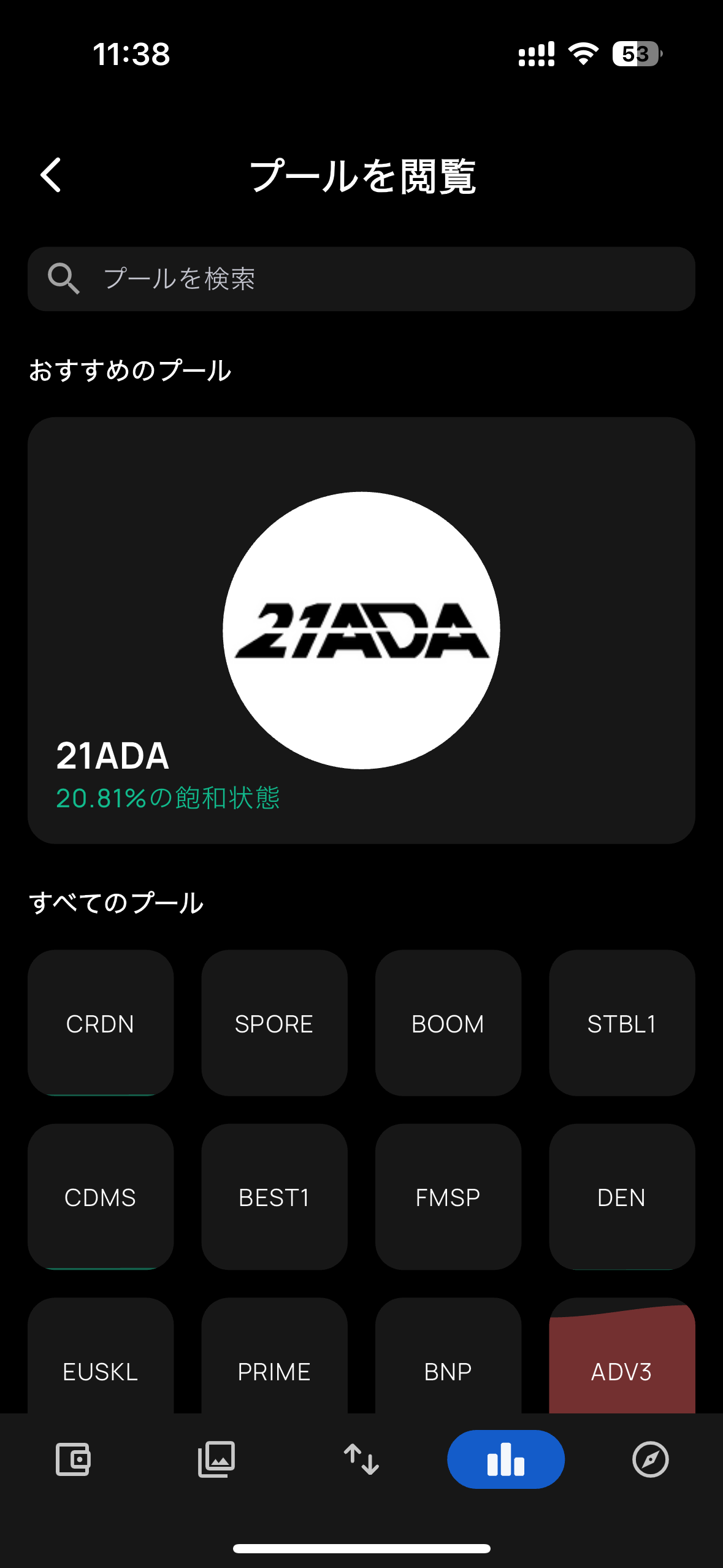Open the BEST1 pool
This screenshot has height=1568, width=723.
[x=274, y=1197]
